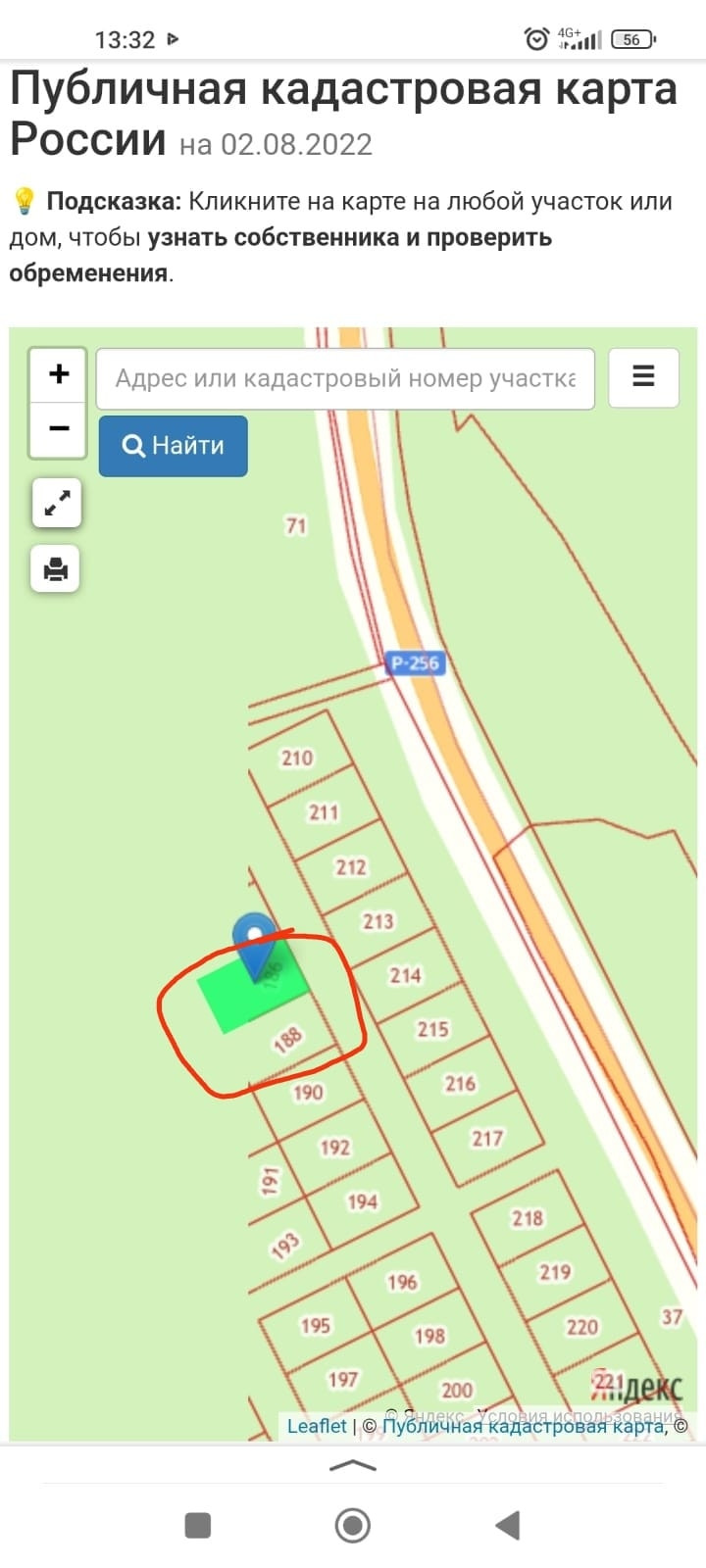The height and width of the screenshot is (1568, 706).
Task: Zoom out the map with minus button
Action: point(58,429)
